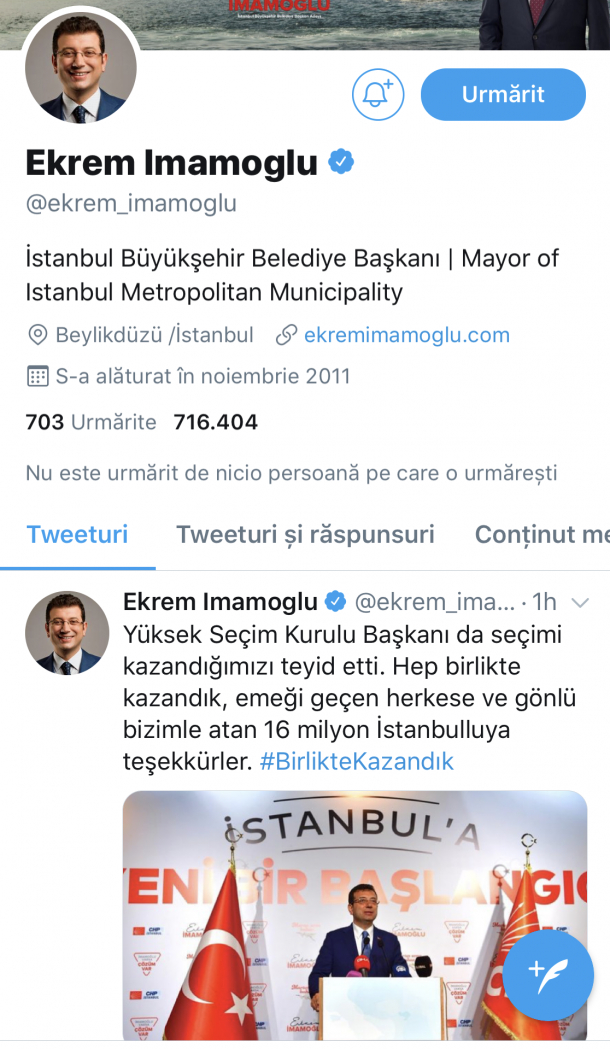The image size is (610, 1049).
Task: Tap the Urmărit following button
Action: coord(503,95)
